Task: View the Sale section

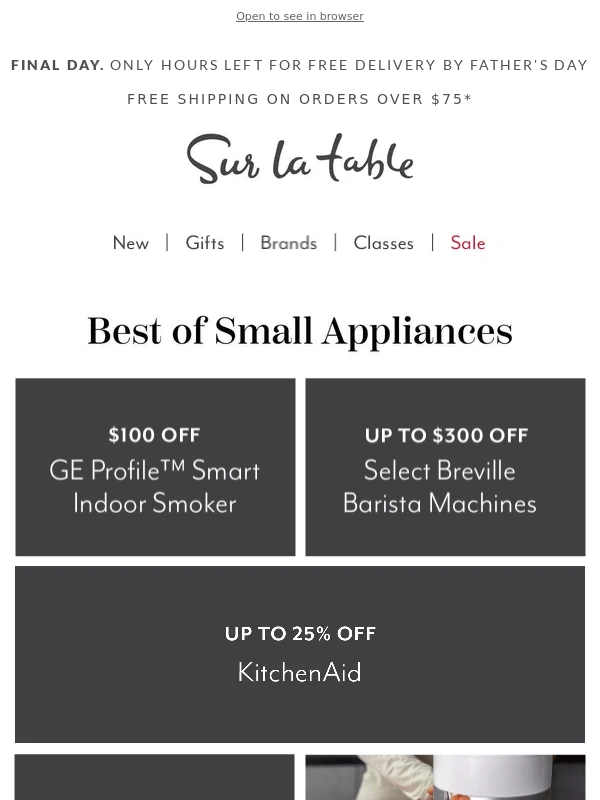Action: click(467, 243)
